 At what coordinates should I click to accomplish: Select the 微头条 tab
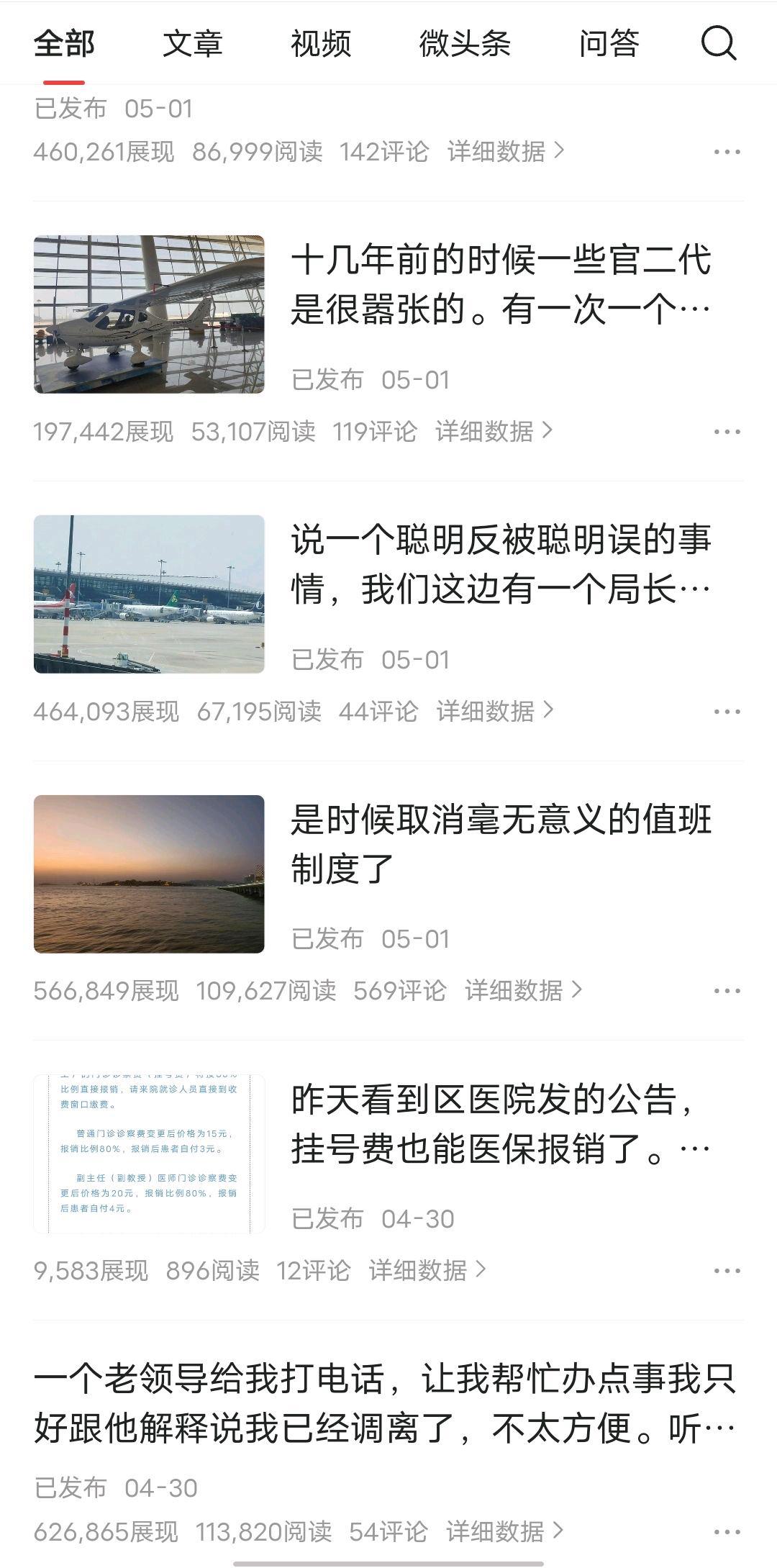pos(464,45)
